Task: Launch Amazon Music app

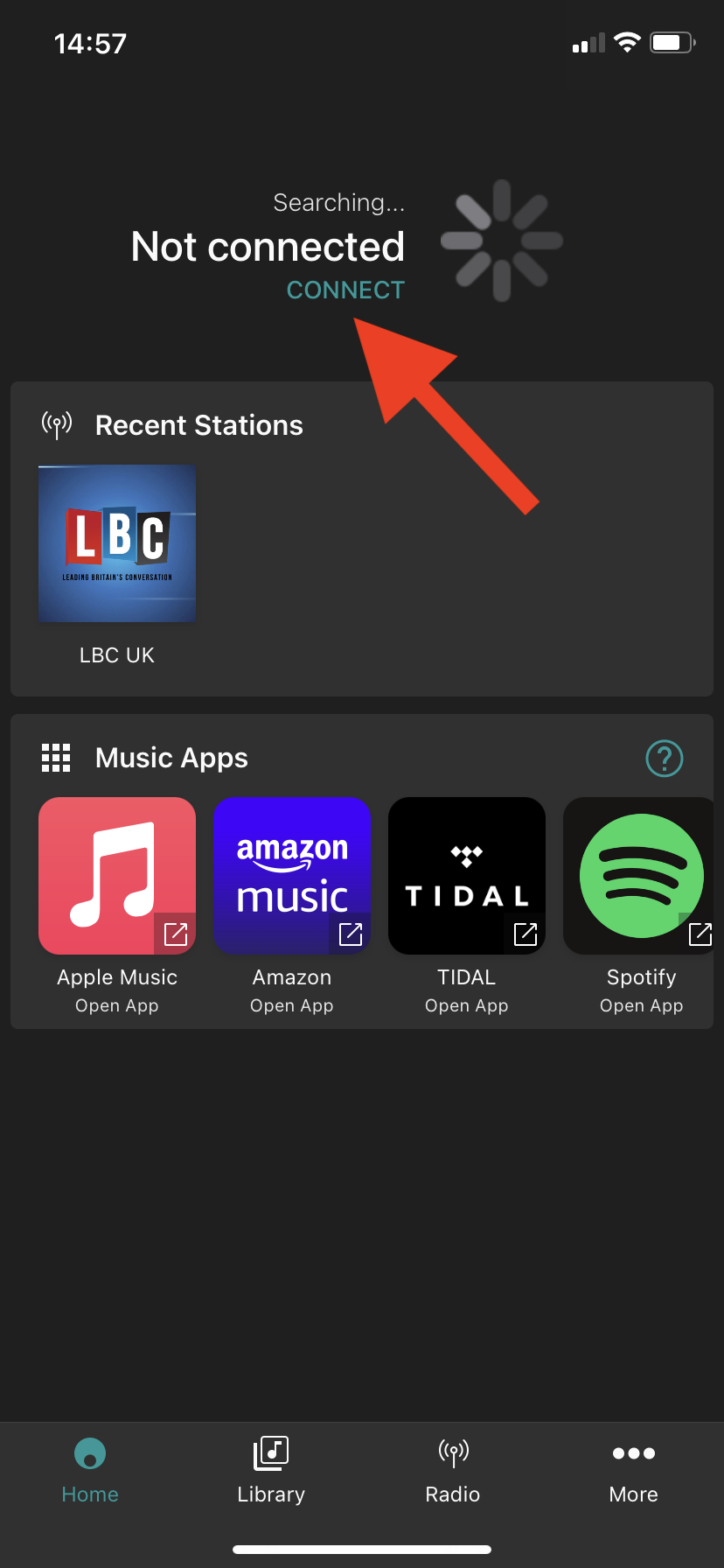Action: 292,876
